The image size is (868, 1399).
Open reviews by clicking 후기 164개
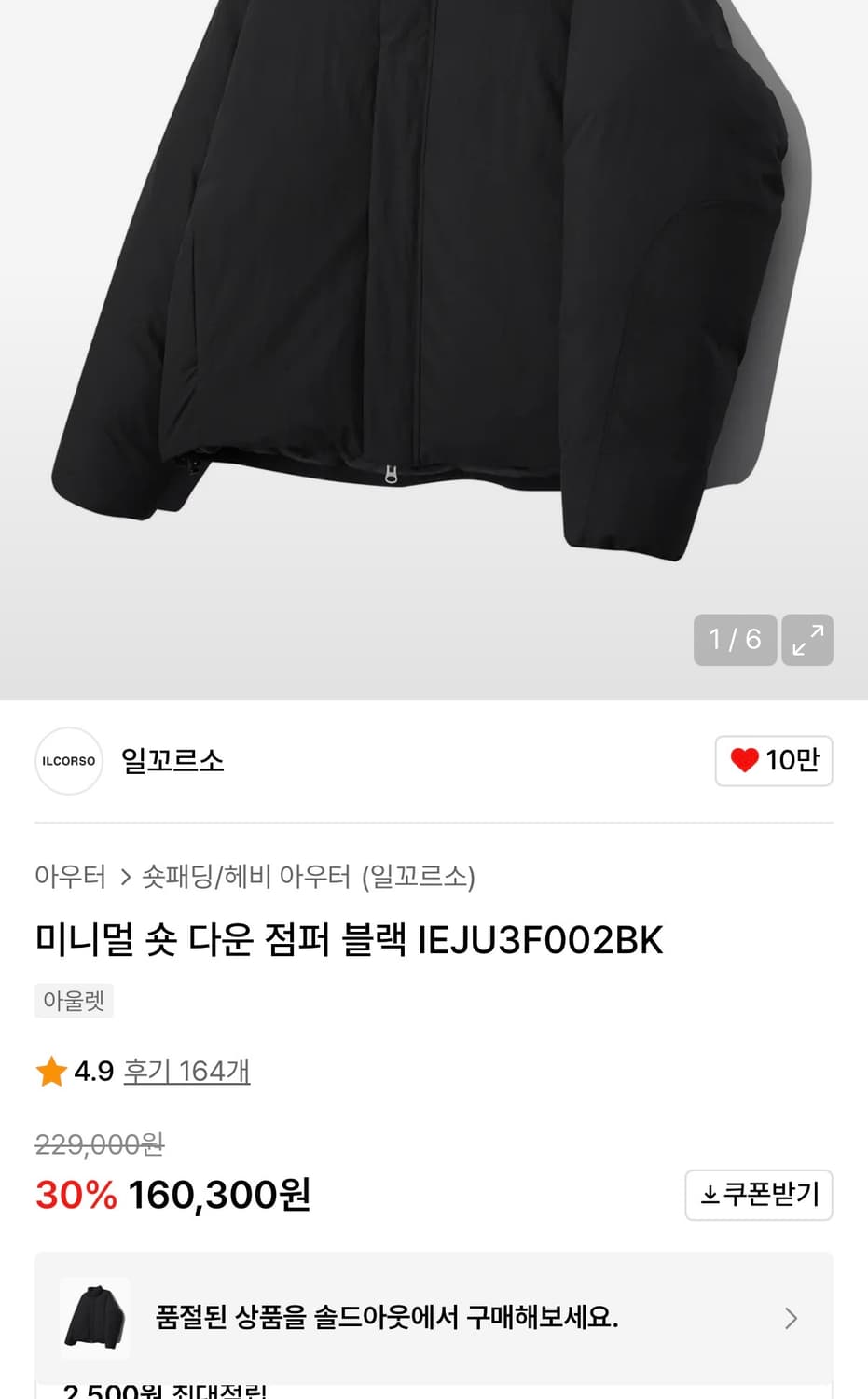pos(186,1071)
